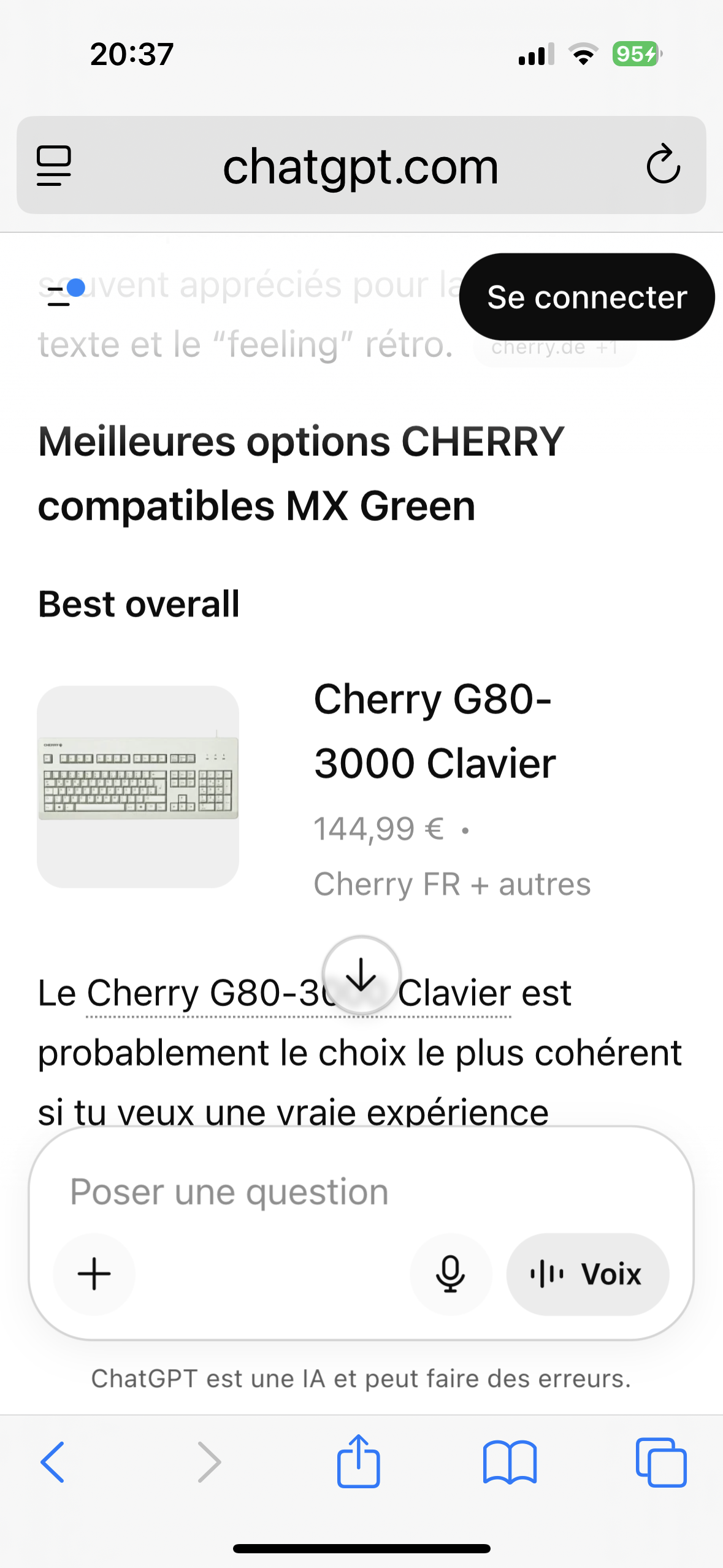Focus the Poser une question field
The width and height of the screenshot is (723, 1568).
click(361, 1192)
